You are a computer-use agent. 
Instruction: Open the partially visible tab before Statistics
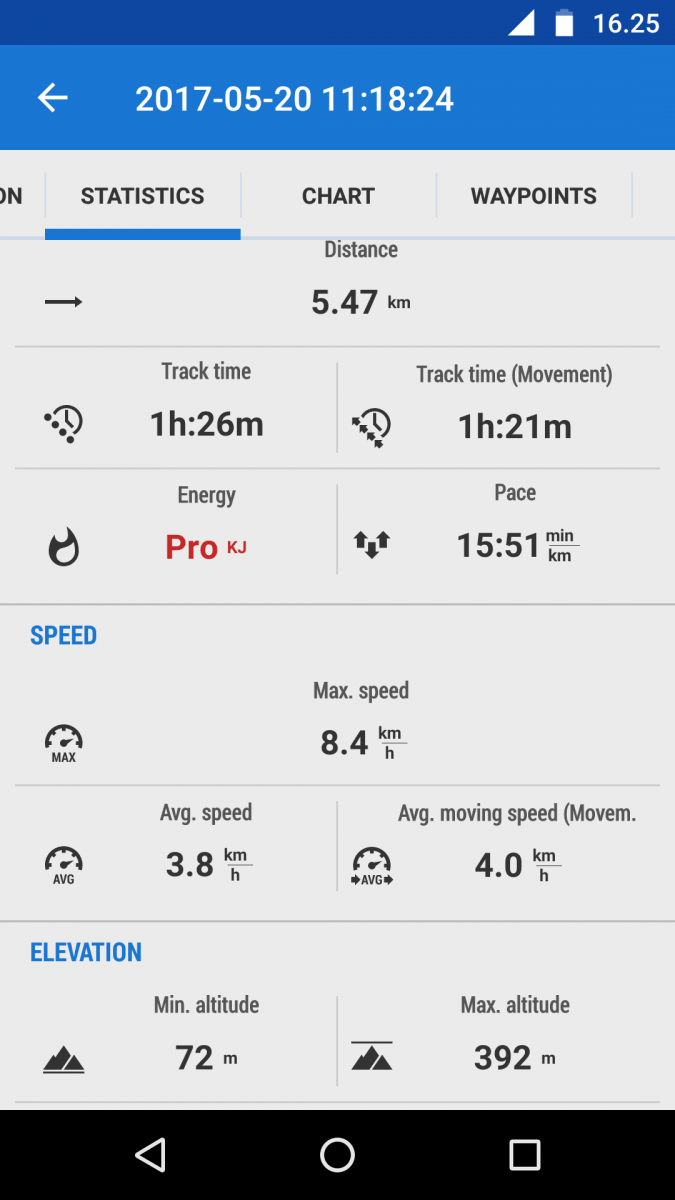12,196
